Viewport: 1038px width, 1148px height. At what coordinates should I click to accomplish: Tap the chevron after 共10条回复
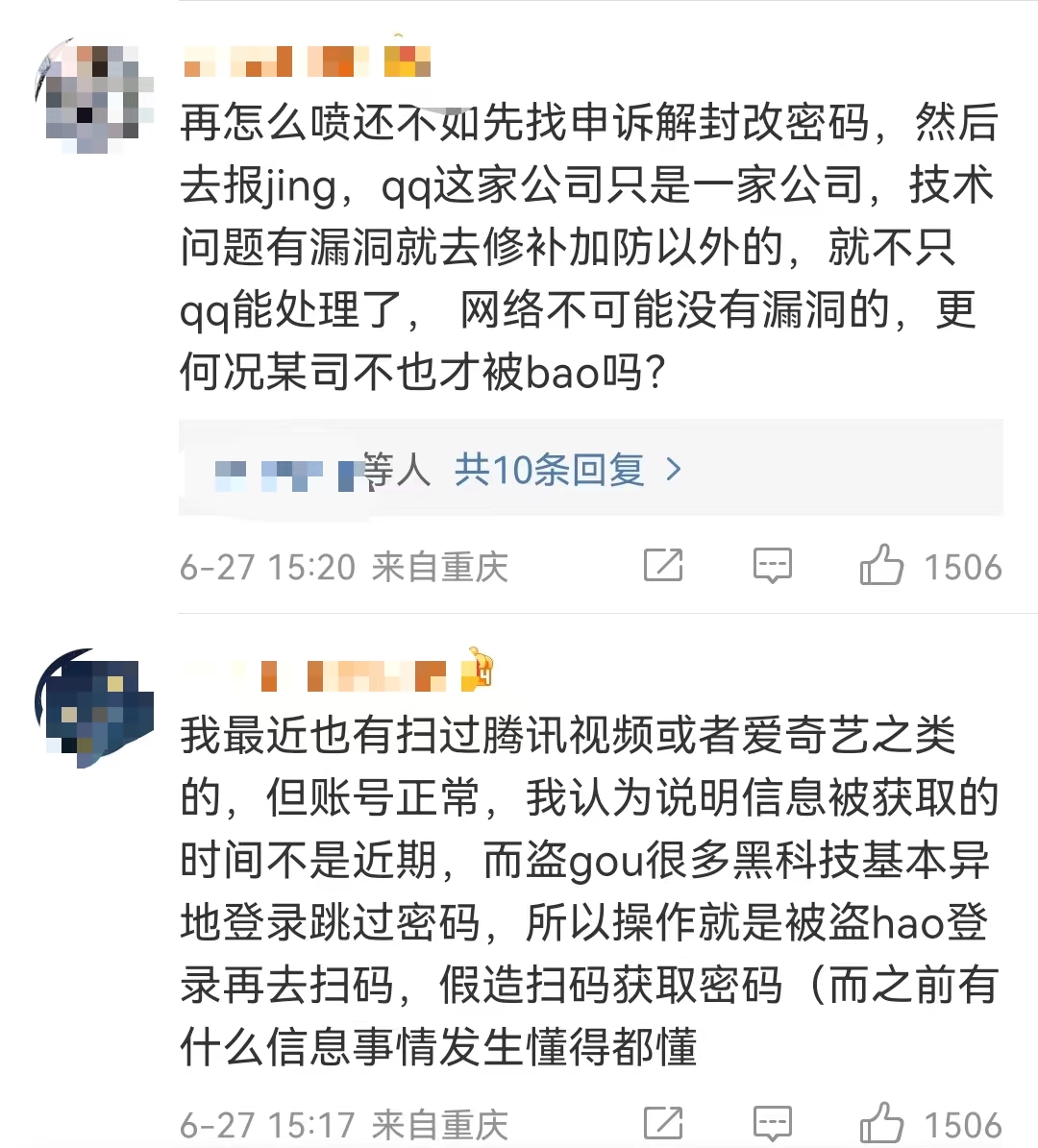pos(675,470)
